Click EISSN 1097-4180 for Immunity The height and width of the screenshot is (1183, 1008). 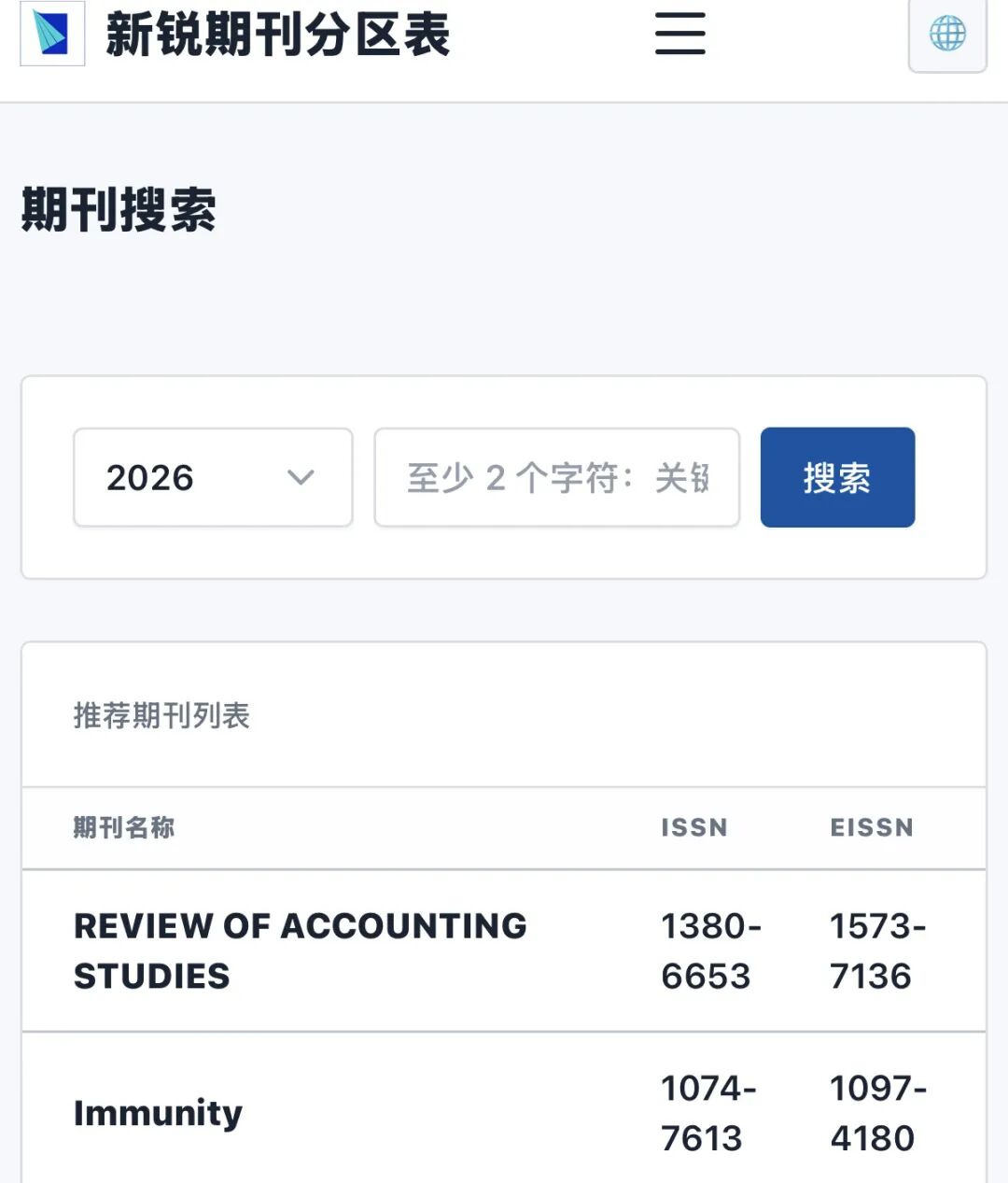point(872,1112)
